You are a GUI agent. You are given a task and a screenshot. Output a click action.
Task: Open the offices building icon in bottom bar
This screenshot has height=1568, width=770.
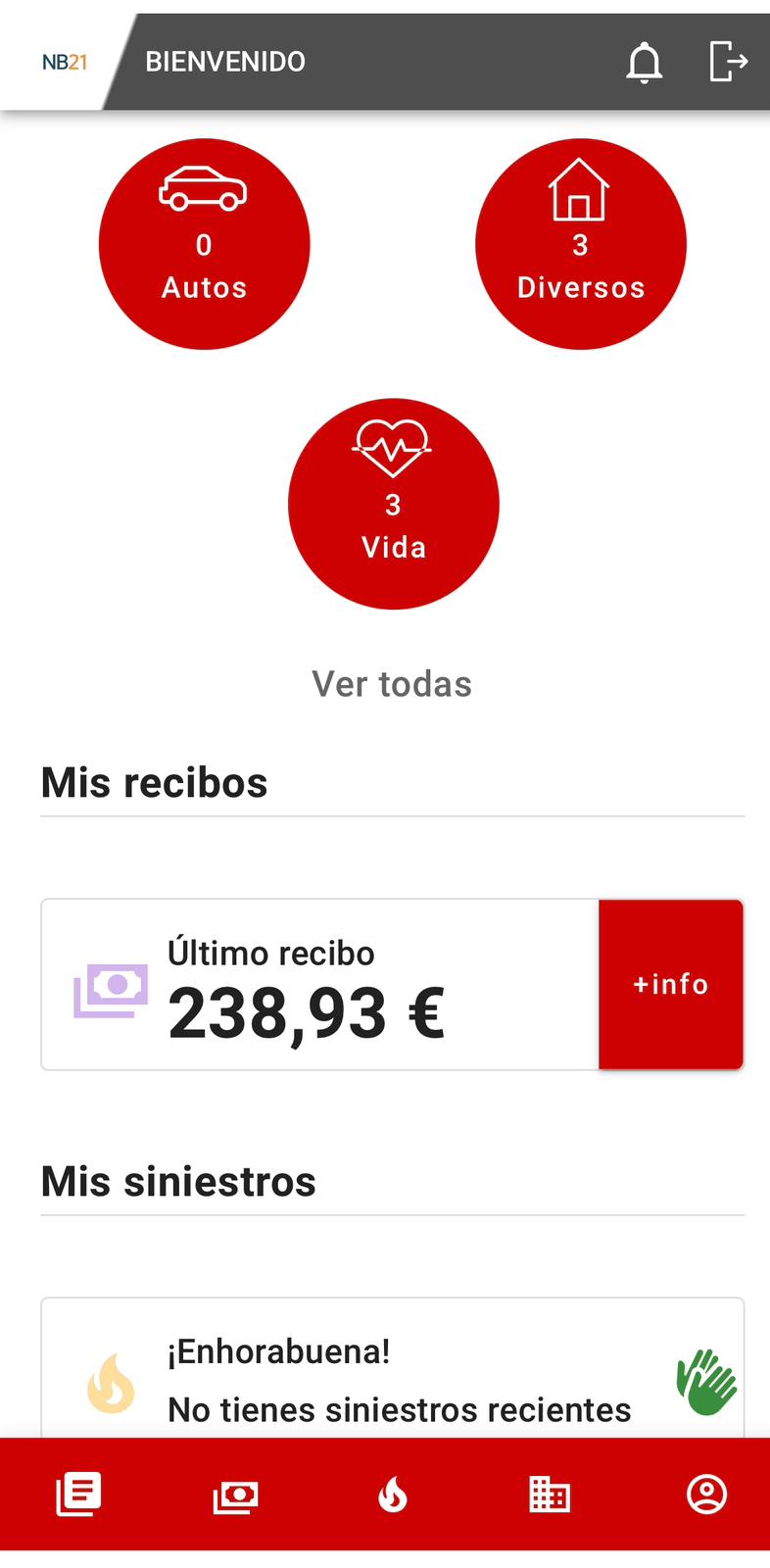pos(550,1494)
